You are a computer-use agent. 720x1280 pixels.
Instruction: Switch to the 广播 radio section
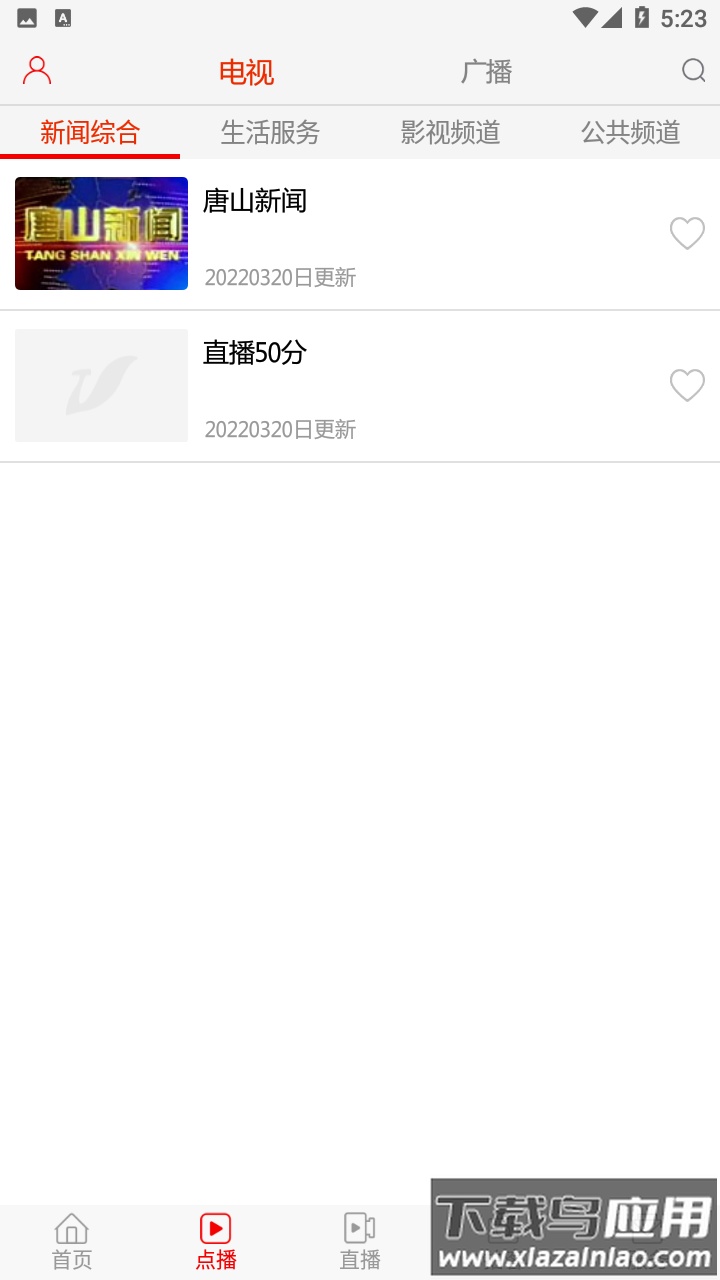coord(487,71)
